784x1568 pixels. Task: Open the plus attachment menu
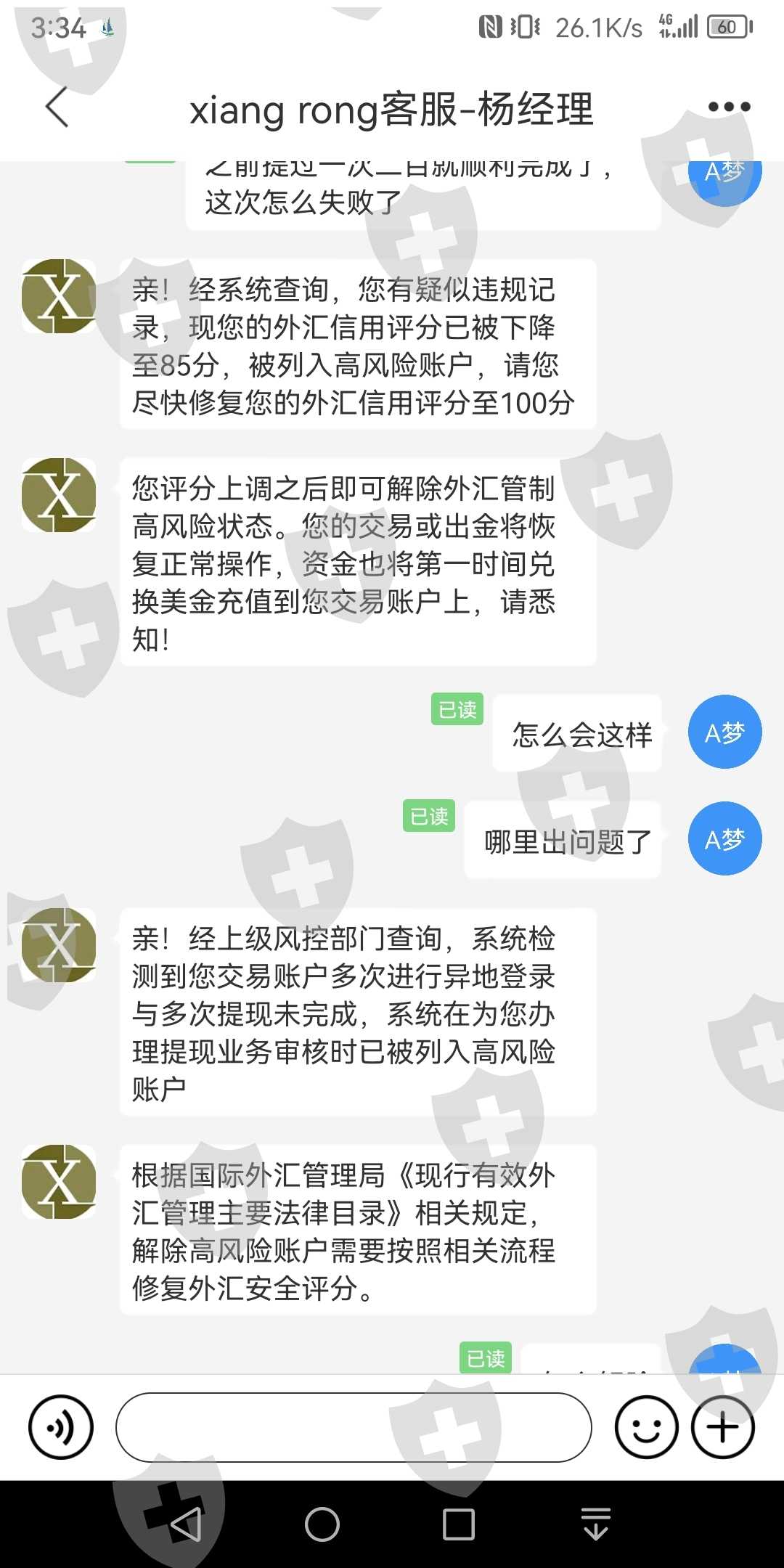(x=723, y=1427)
